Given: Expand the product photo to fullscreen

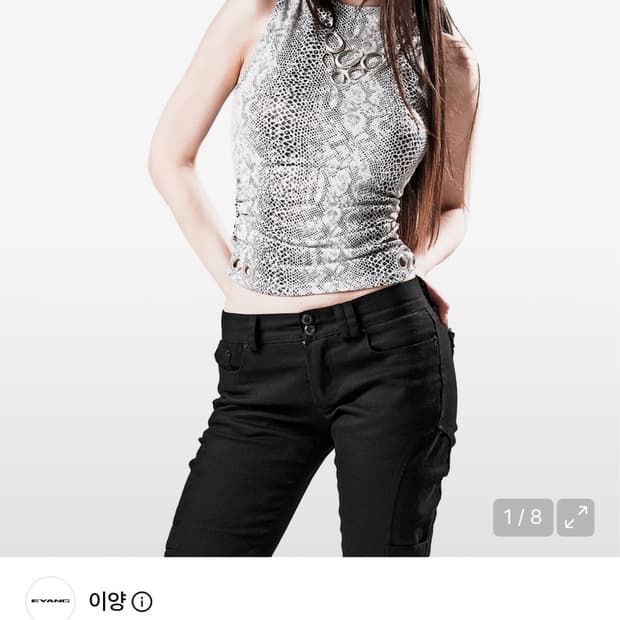Looking at the screenshot, I should (575, 517).
